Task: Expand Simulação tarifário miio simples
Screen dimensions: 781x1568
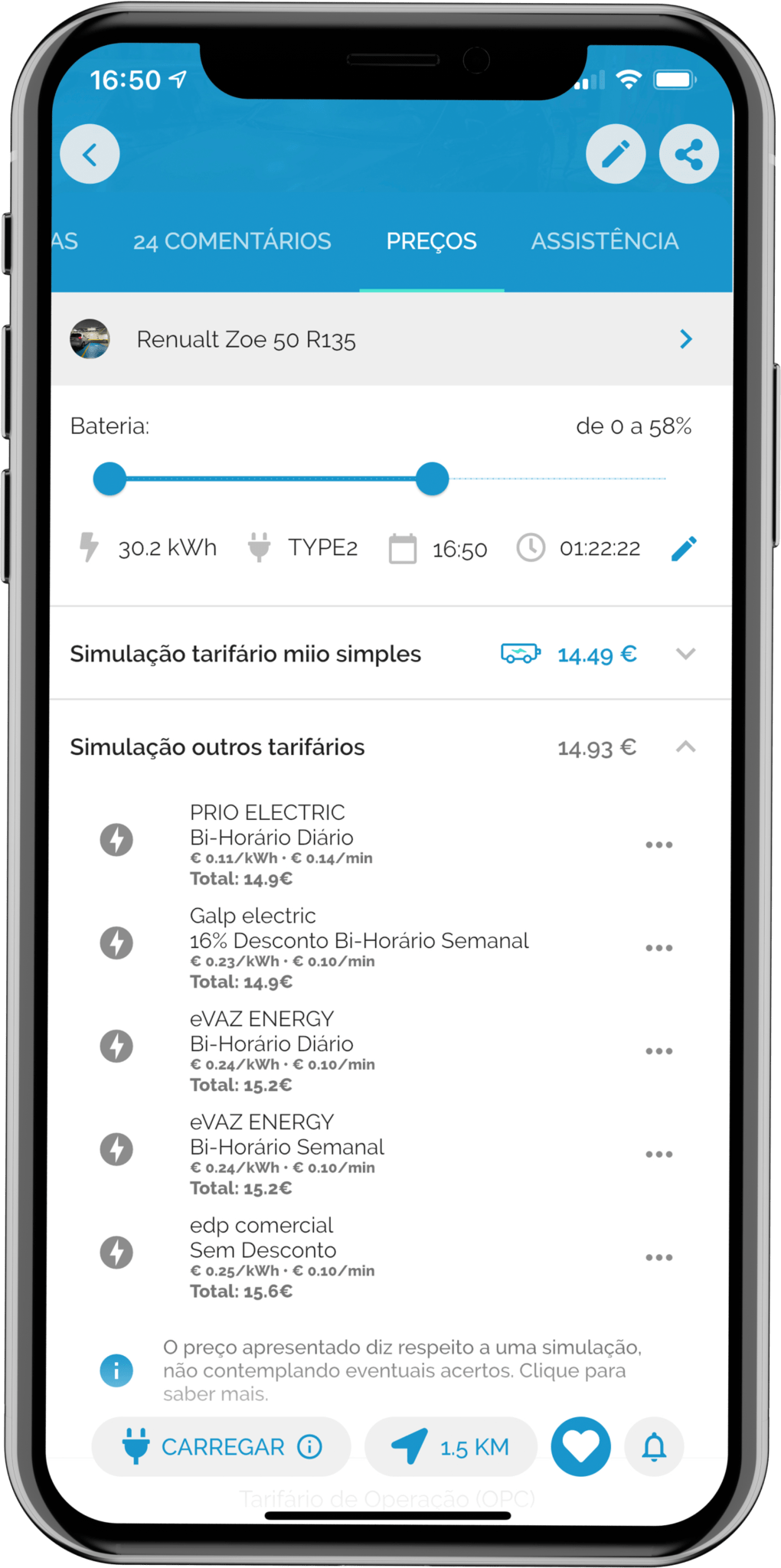Action: [685, 654]
